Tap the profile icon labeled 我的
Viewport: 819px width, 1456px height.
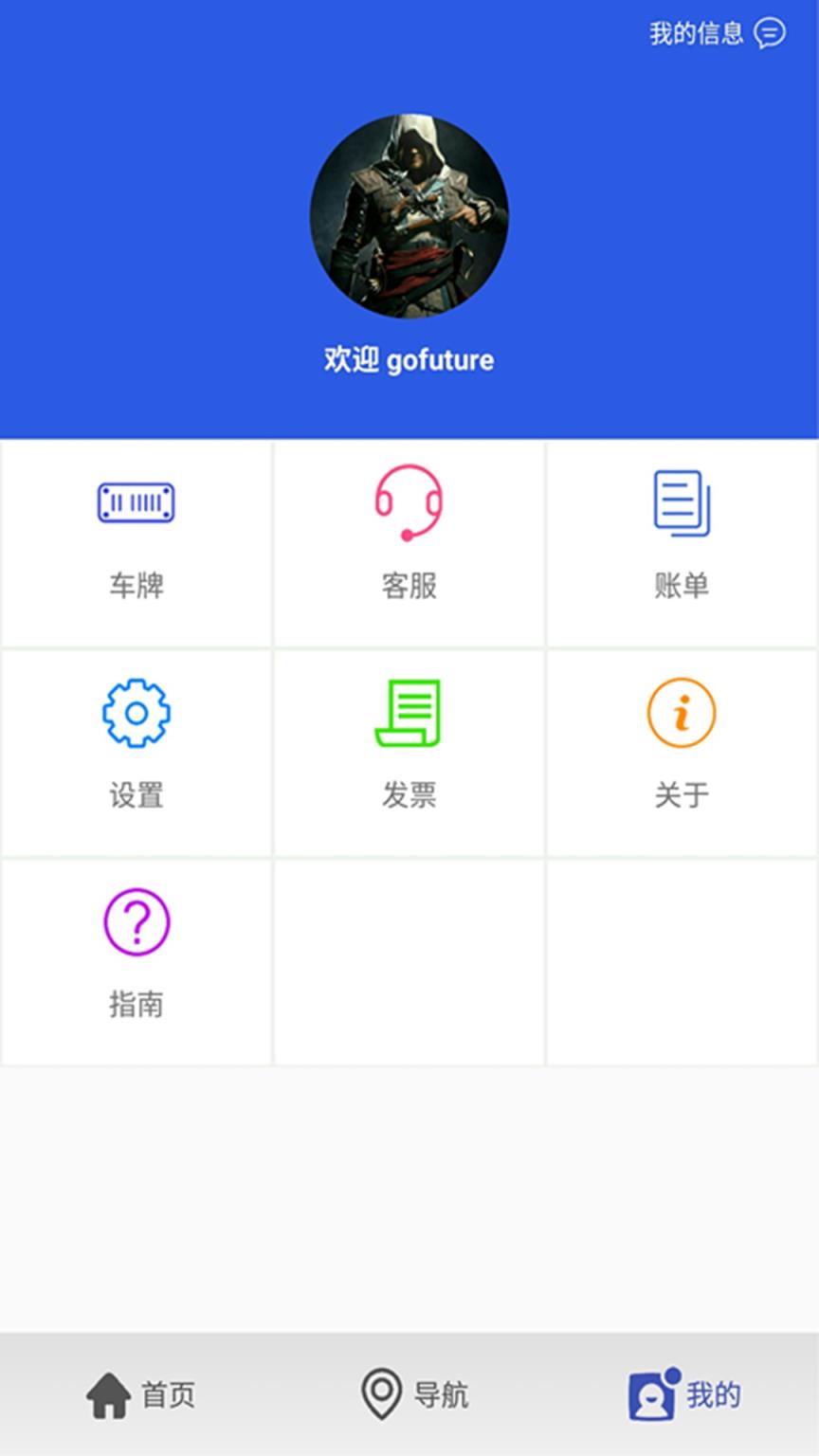tap(649, 1395)
